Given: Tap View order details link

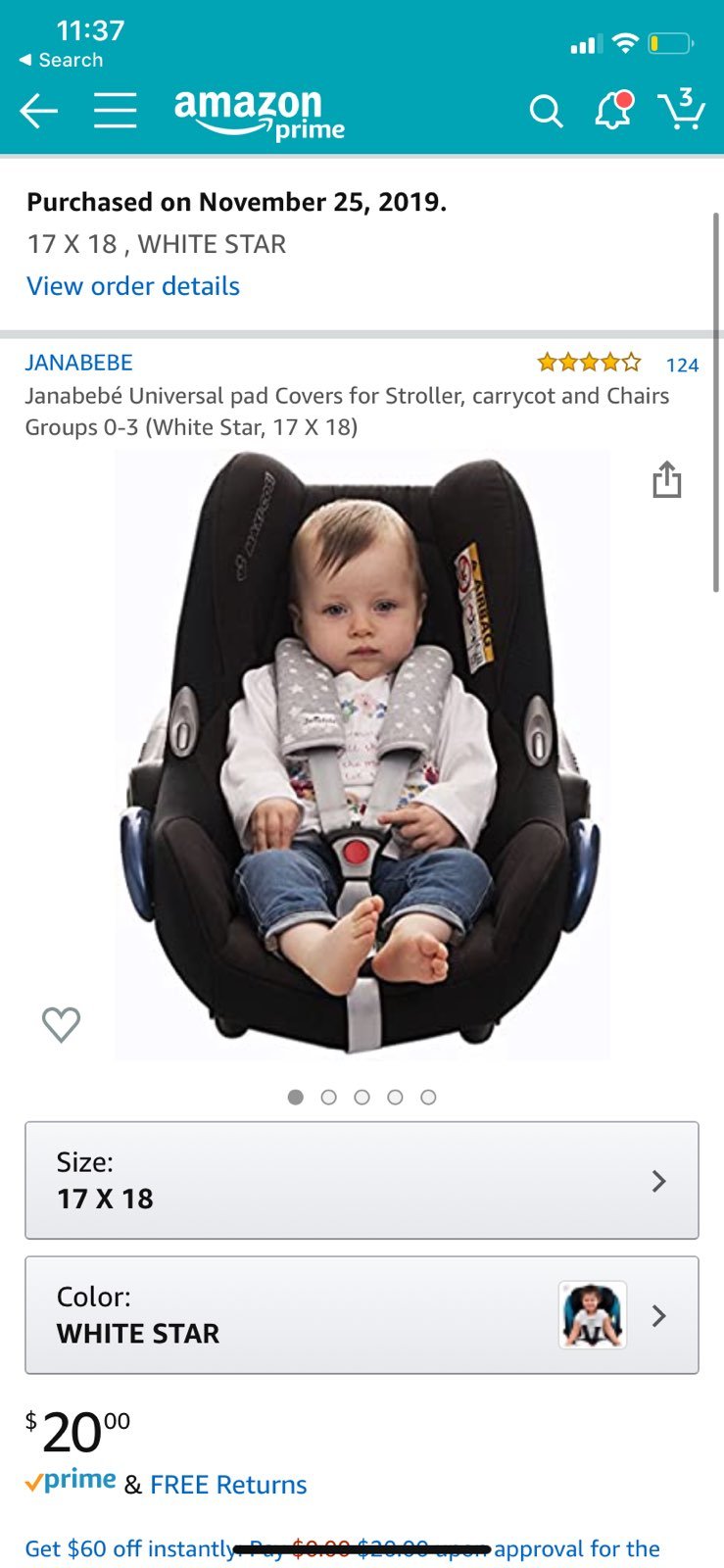Looking at the screenshot, I should pos(133,286).
